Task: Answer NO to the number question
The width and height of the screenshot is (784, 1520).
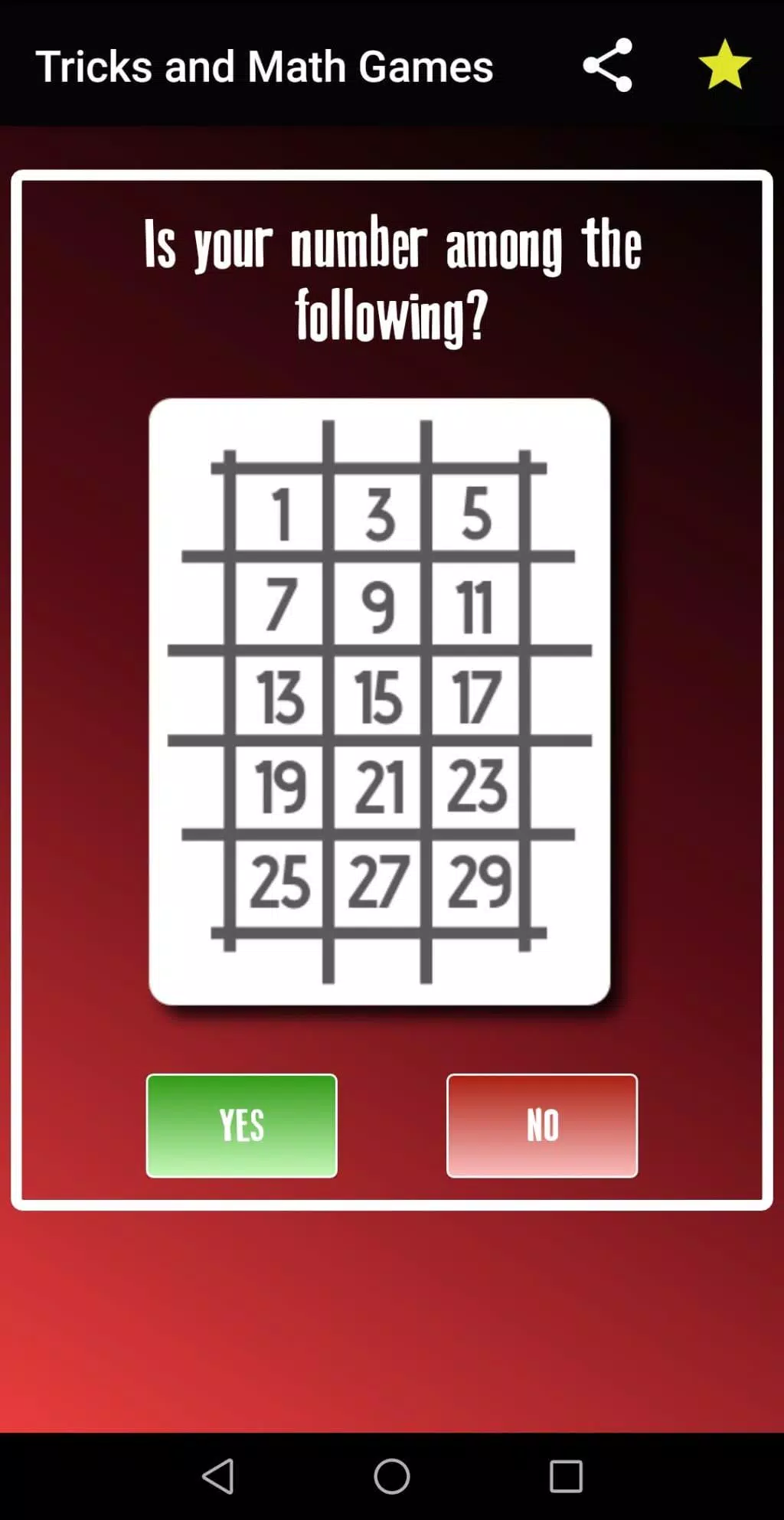Action: click(x=542, y=1126)
